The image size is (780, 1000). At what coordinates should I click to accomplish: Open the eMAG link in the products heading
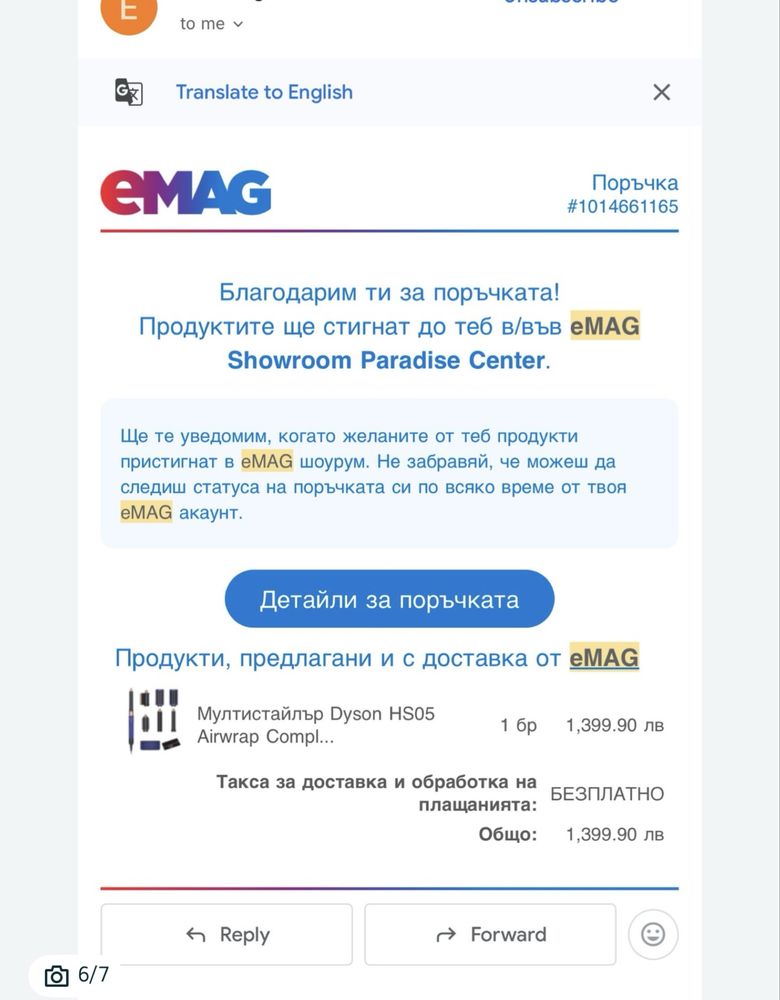(604, 658)
